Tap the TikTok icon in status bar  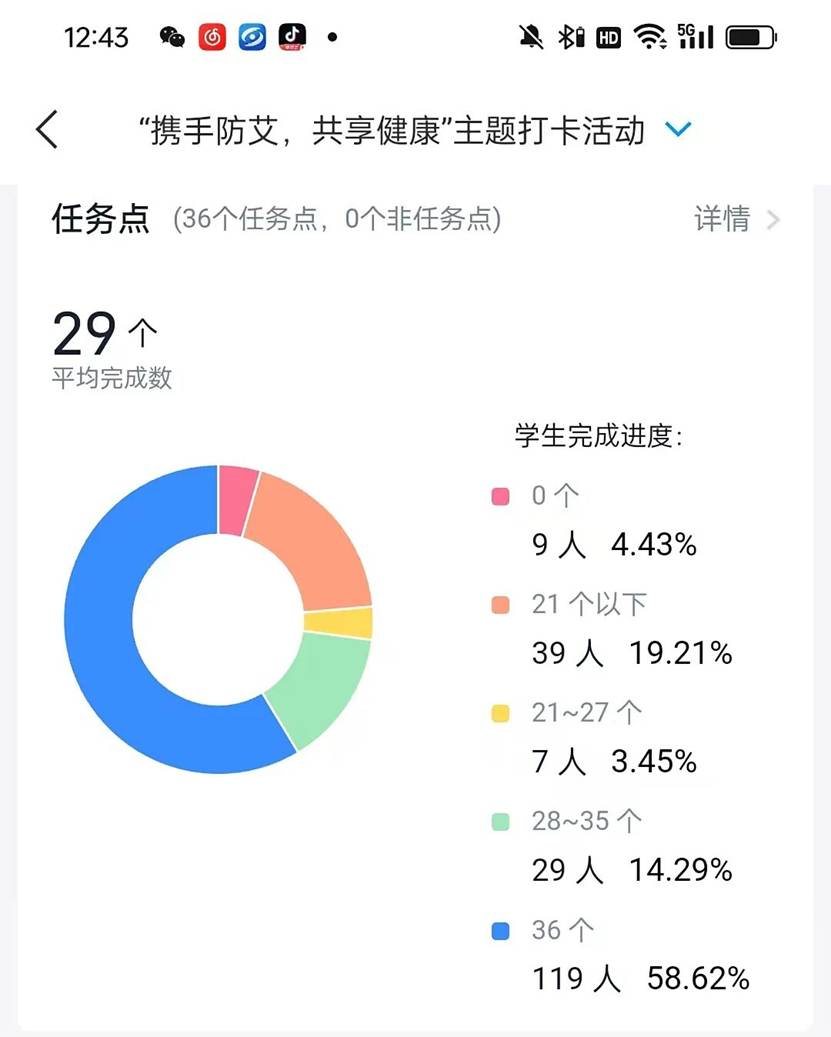pyautogui.click(x=293, y=37)
